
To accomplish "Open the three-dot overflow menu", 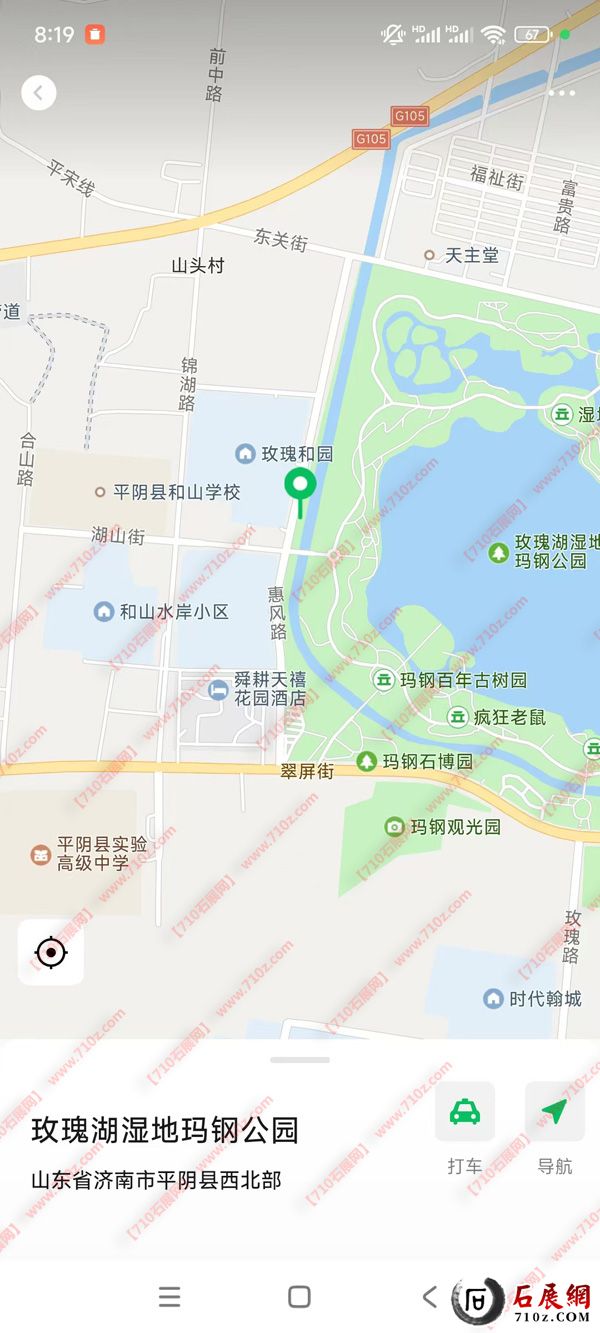I will (x=562, y=93).
